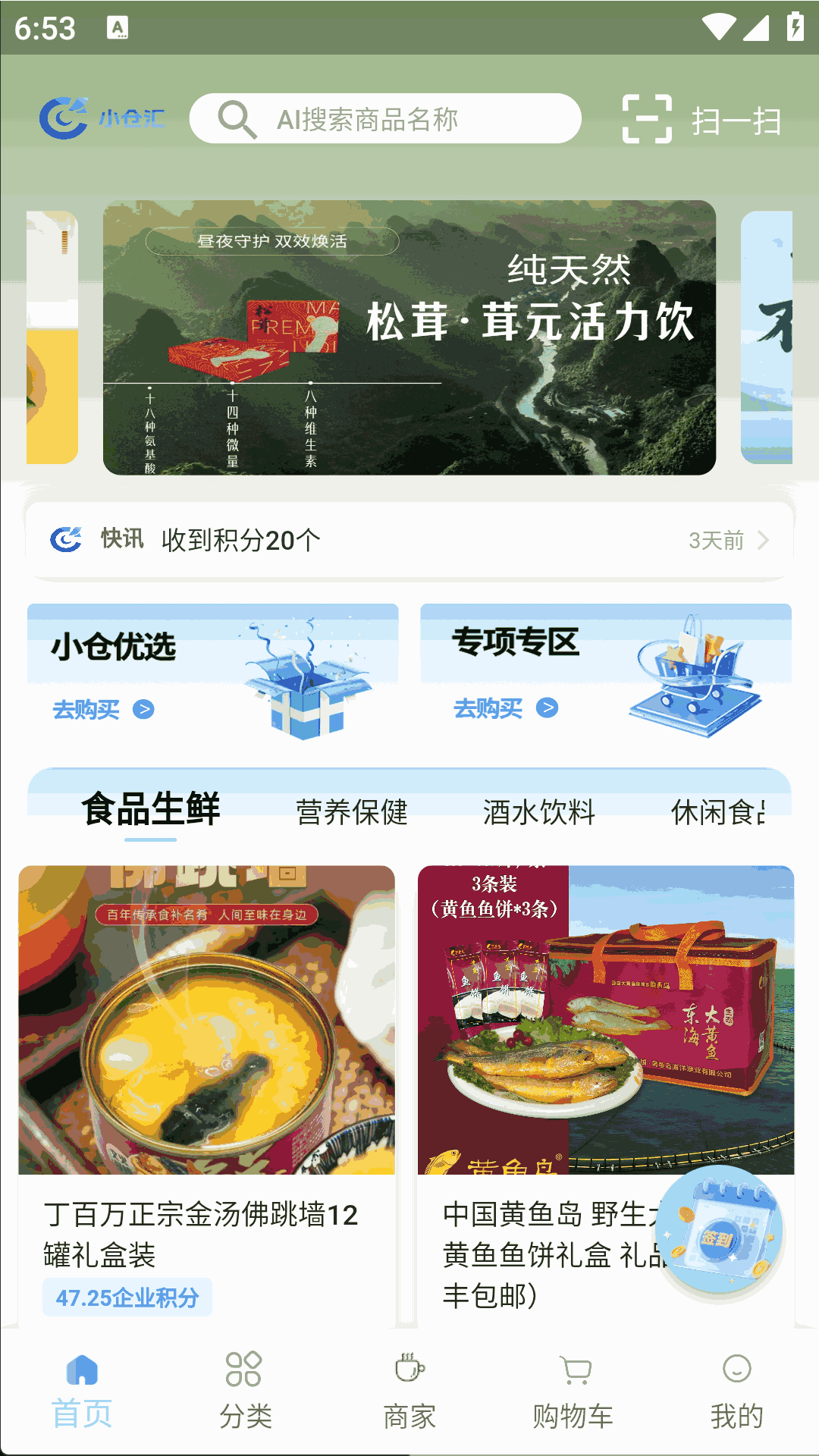Switch to the 休闲食品 category tab
This screenshot has width=819, height=1456.
[x=722, y=811]
